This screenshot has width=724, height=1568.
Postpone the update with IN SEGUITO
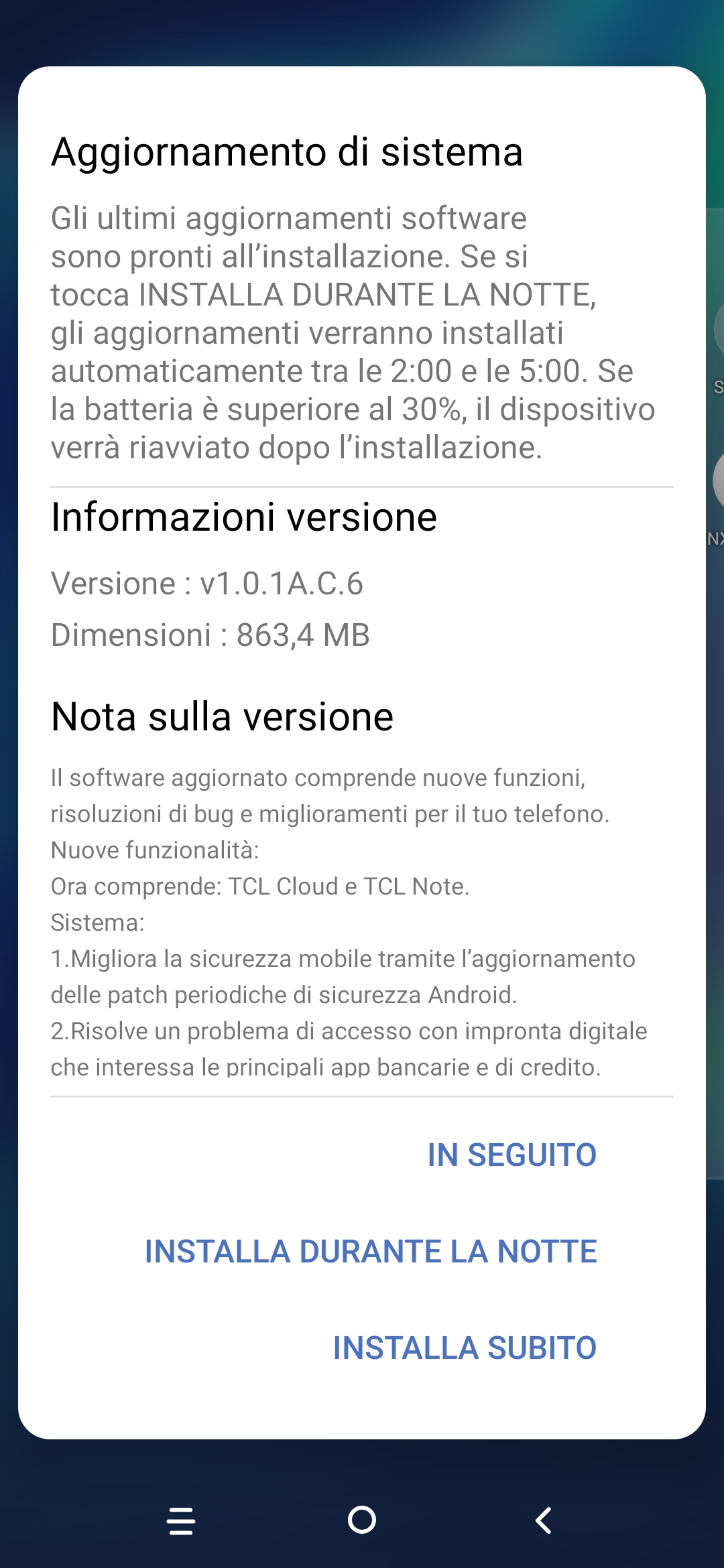click(512, 1155)
